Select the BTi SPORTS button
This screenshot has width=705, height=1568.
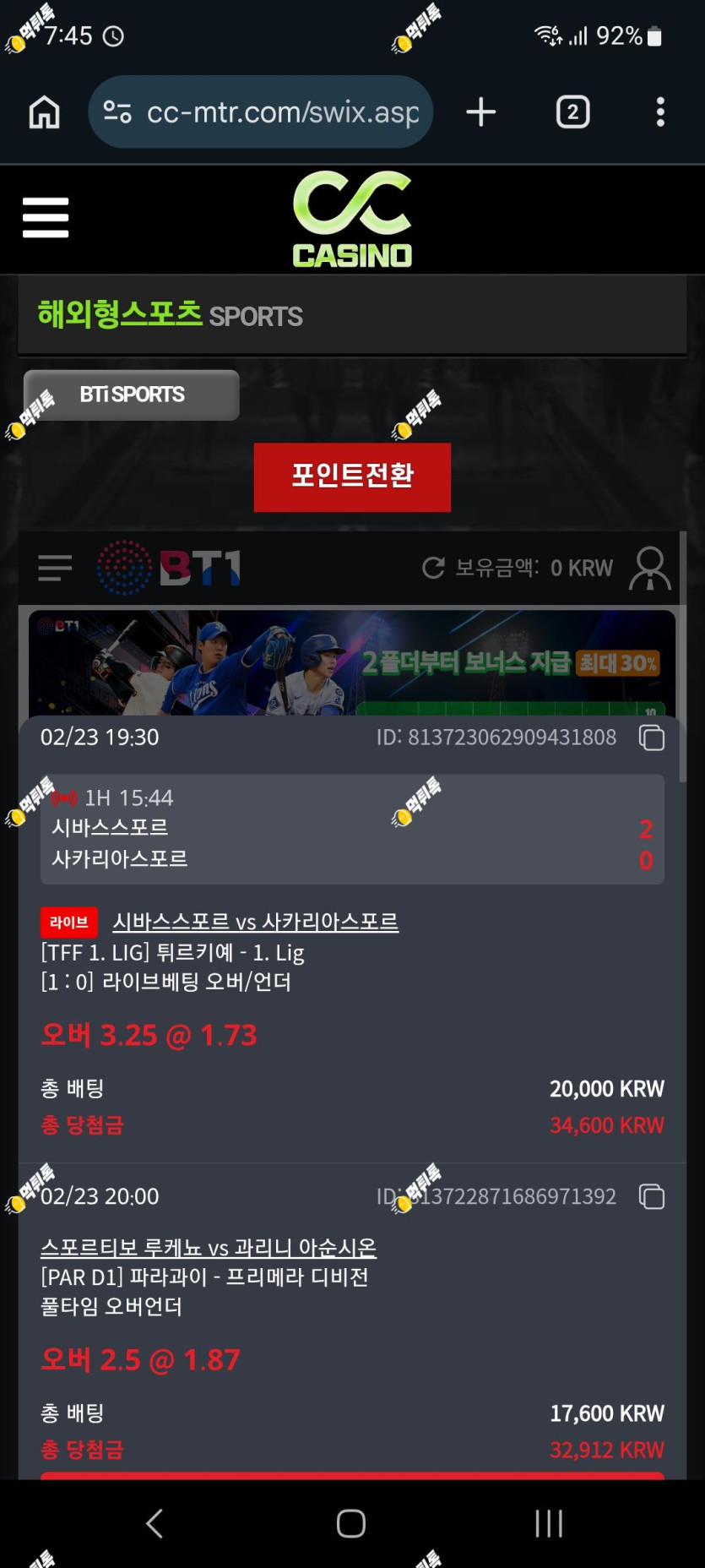pos(132,395)
